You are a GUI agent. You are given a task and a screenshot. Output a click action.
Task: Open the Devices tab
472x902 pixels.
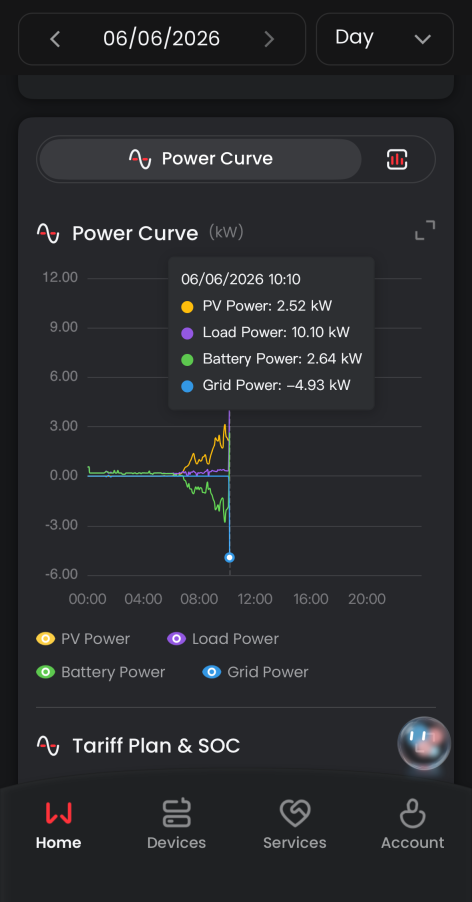click(x=176, y=825)
